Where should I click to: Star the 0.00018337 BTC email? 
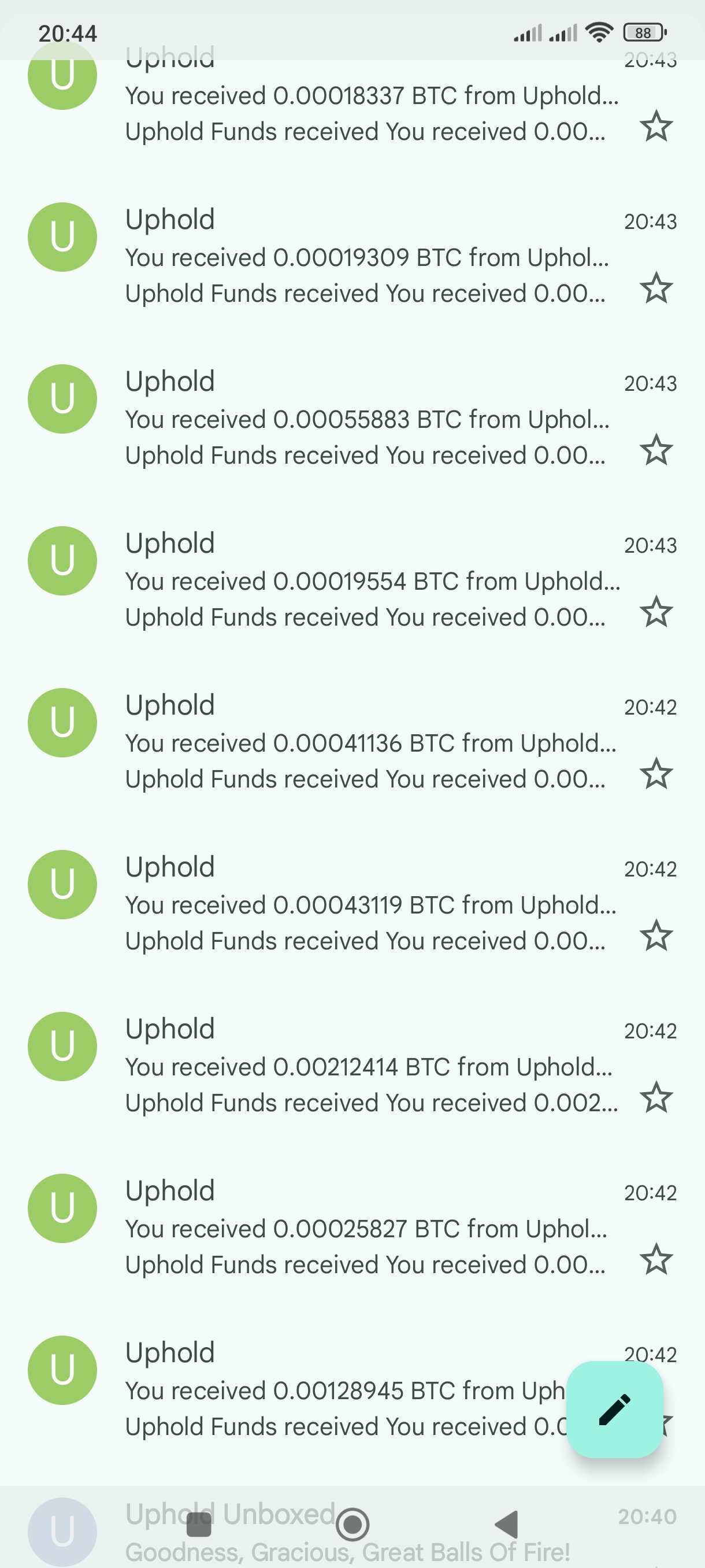coord(656,127)
